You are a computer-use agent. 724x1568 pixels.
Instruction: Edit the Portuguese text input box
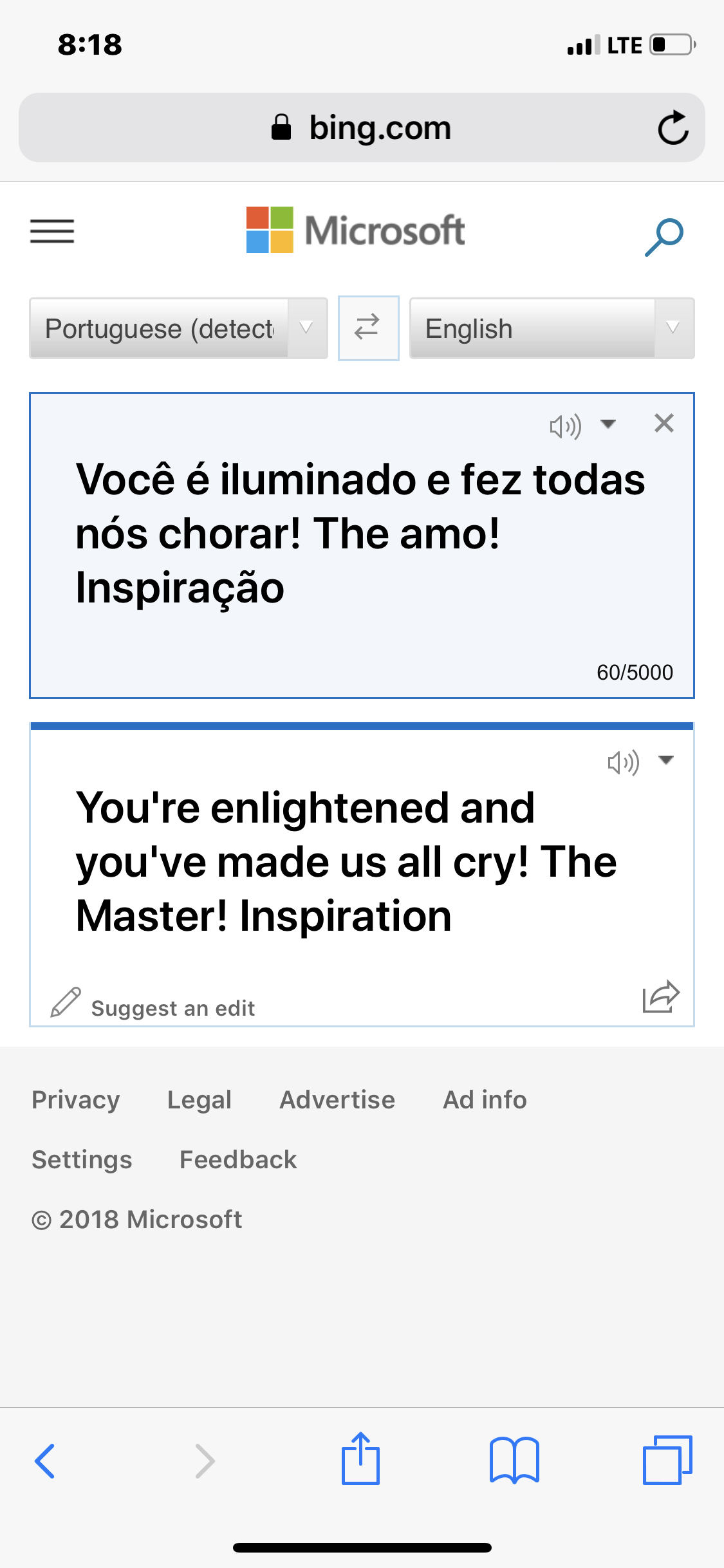[x=360, y=534]
